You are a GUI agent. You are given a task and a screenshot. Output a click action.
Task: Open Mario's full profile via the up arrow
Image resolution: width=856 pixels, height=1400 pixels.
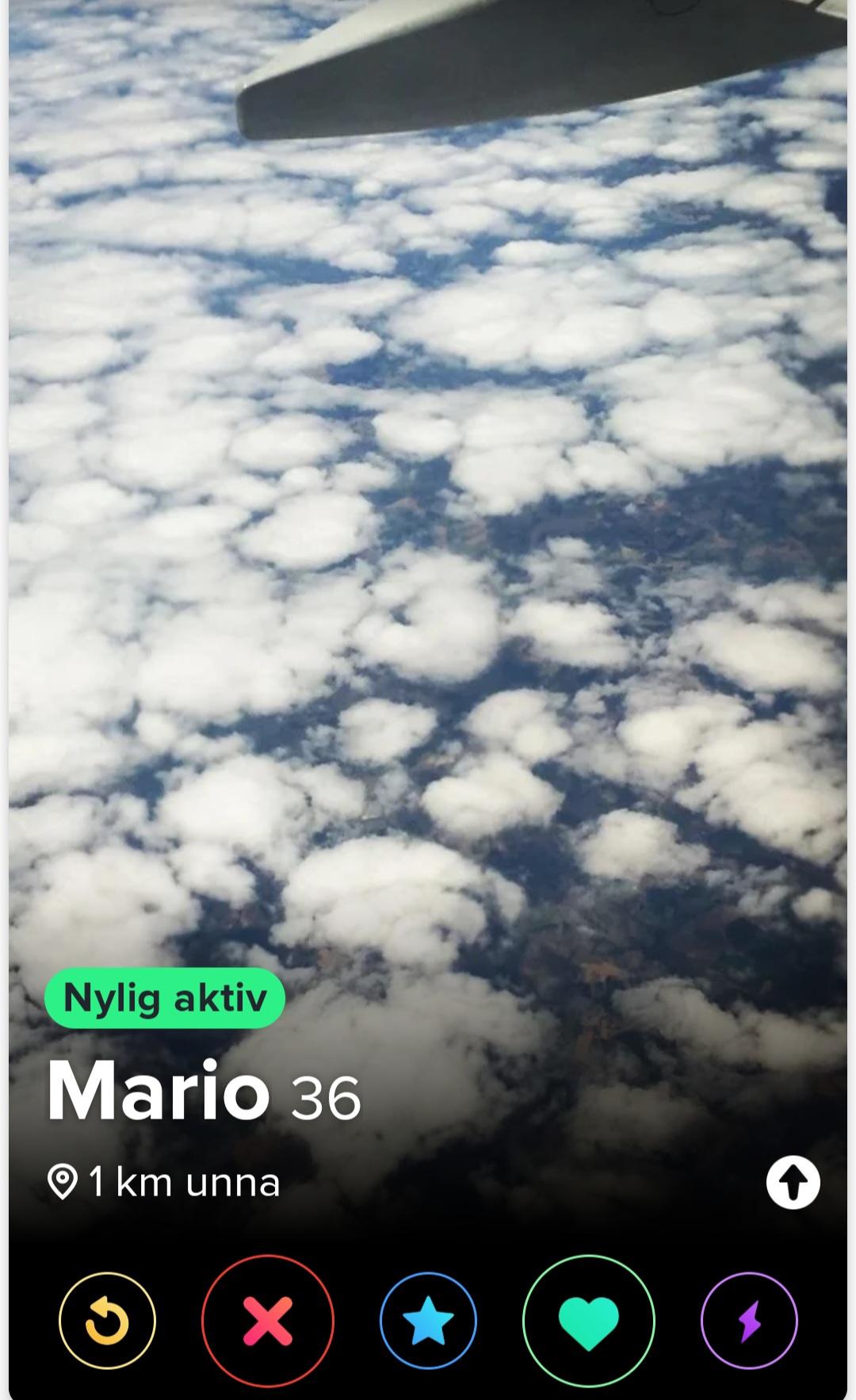click(793, 1183)
